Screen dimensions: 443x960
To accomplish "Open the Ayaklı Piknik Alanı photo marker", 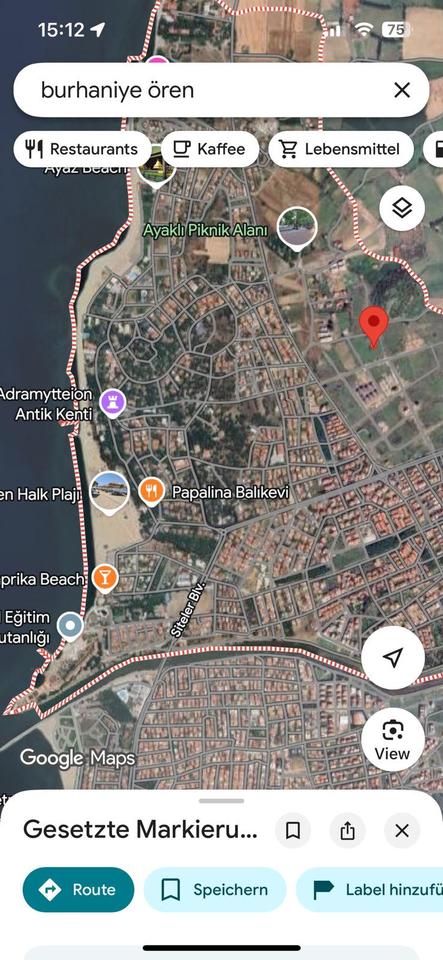I will tap(297, 228).
